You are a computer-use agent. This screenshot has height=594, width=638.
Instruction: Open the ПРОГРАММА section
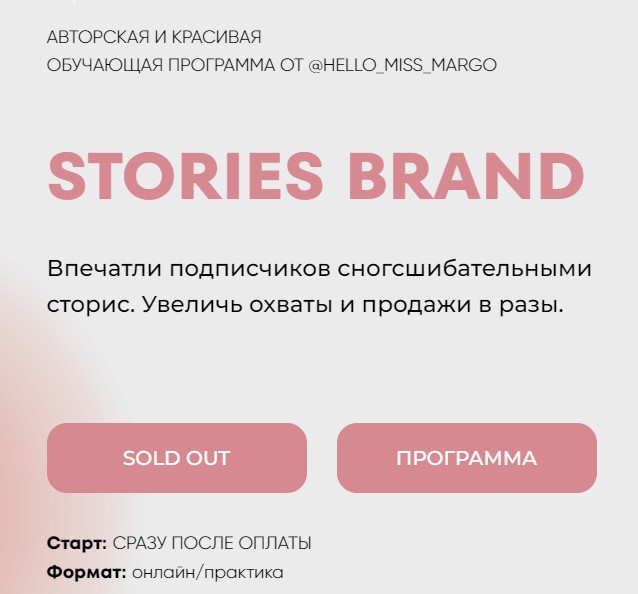(466, 458)
